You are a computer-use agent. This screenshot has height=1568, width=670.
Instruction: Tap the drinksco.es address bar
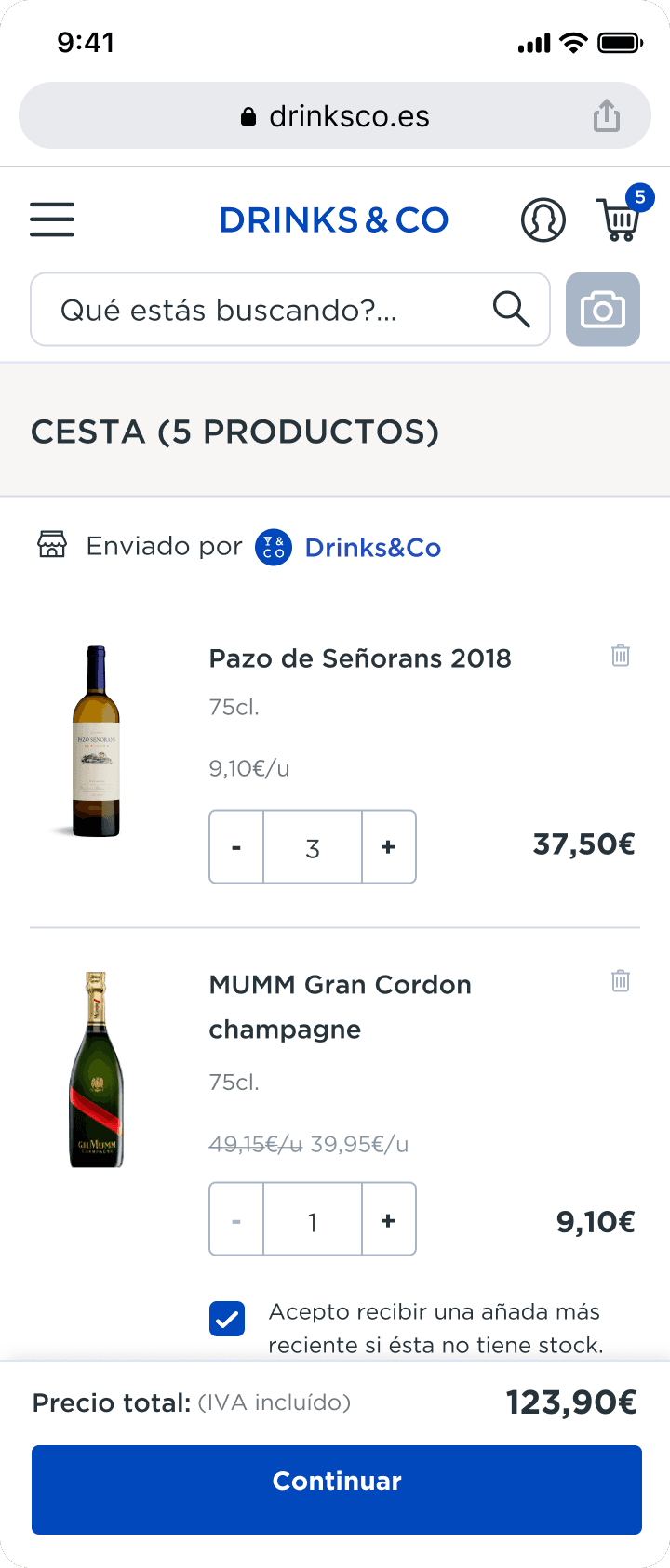coord(335,116)
